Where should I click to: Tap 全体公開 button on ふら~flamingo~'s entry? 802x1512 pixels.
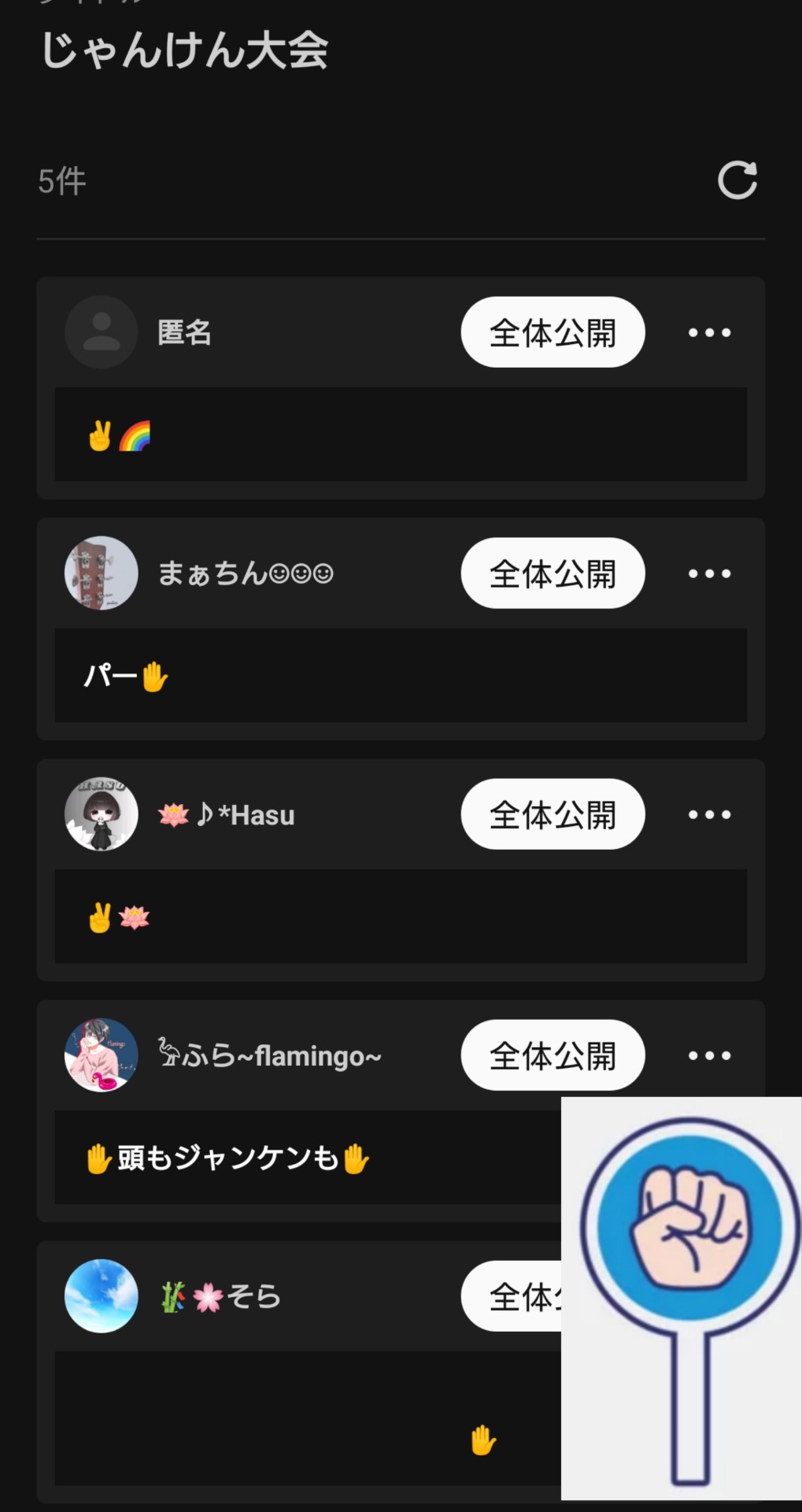click(x=553, y=1055)
